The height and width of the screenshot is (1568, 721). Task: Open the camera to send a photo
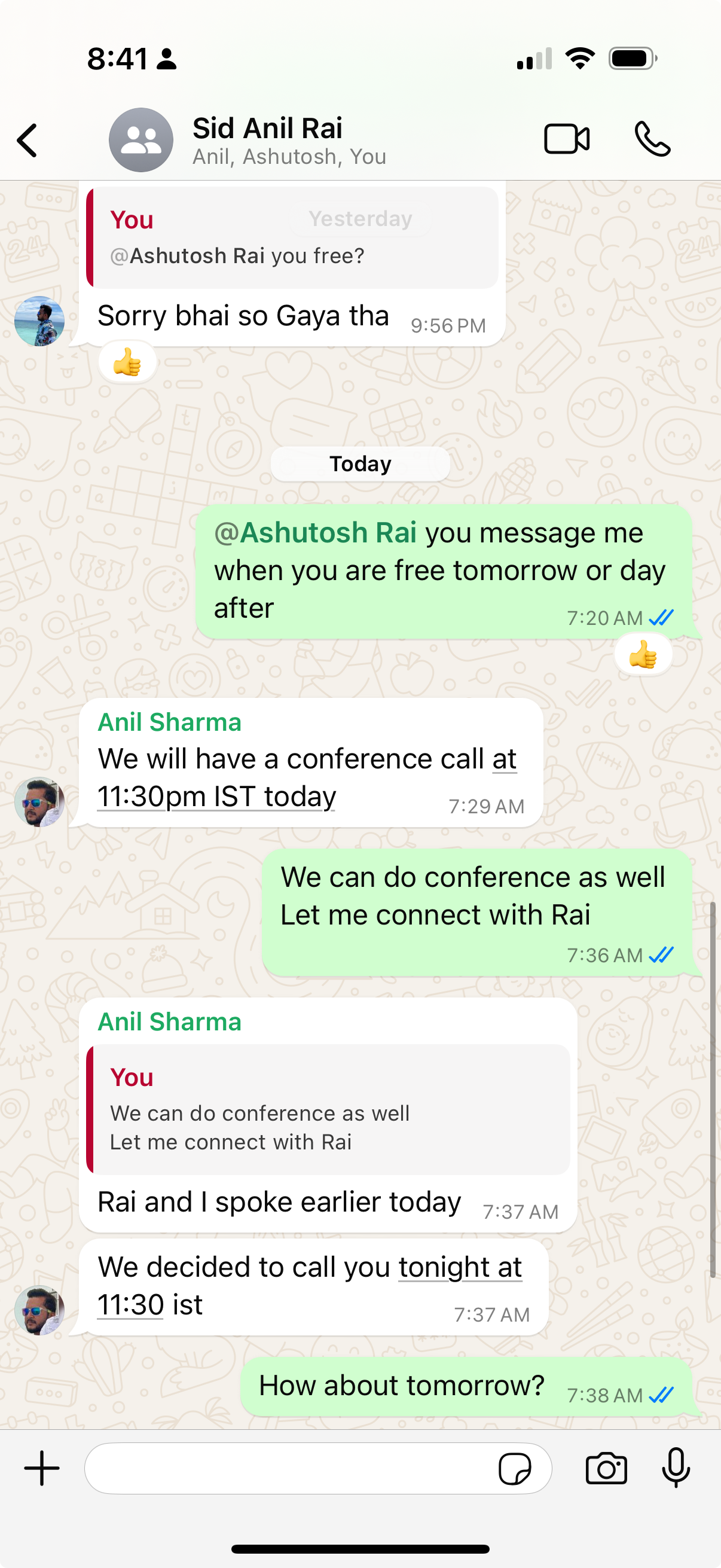(606, 1468)
